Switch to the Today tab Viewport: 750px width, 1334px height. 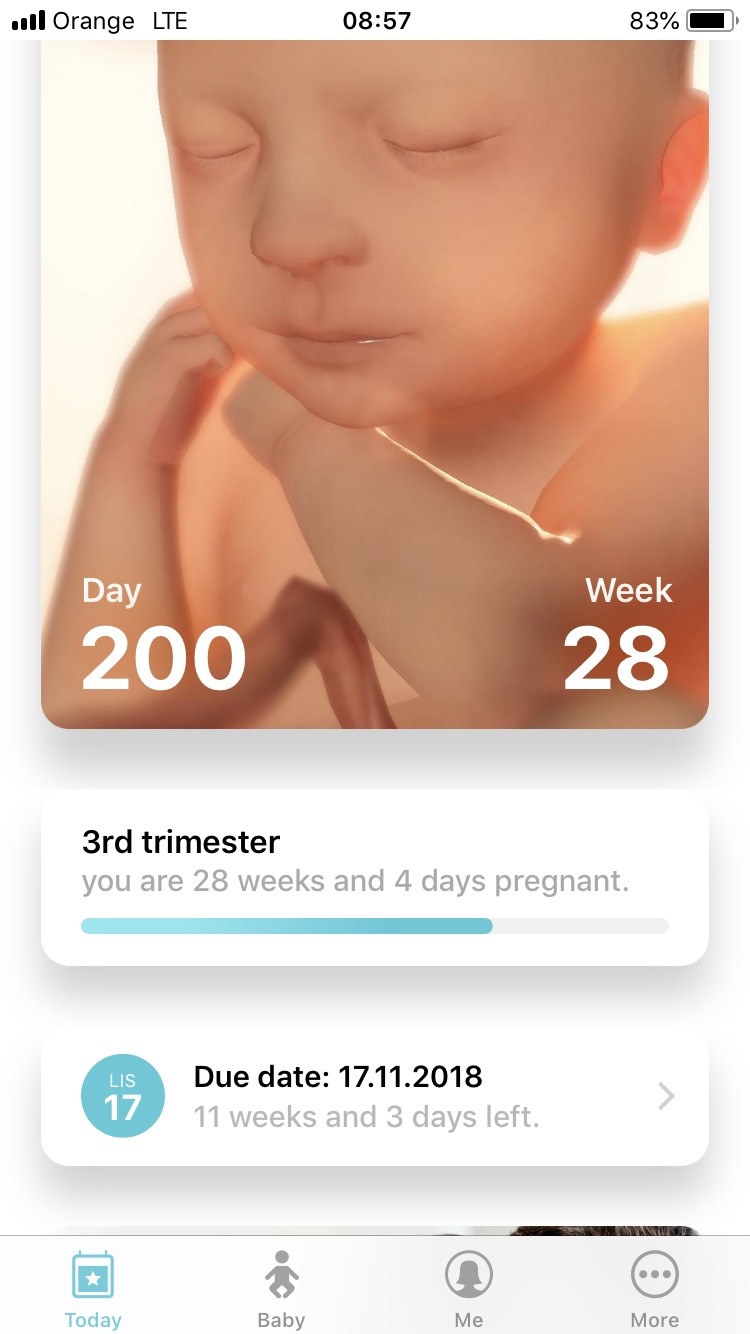coord(93,1290)
